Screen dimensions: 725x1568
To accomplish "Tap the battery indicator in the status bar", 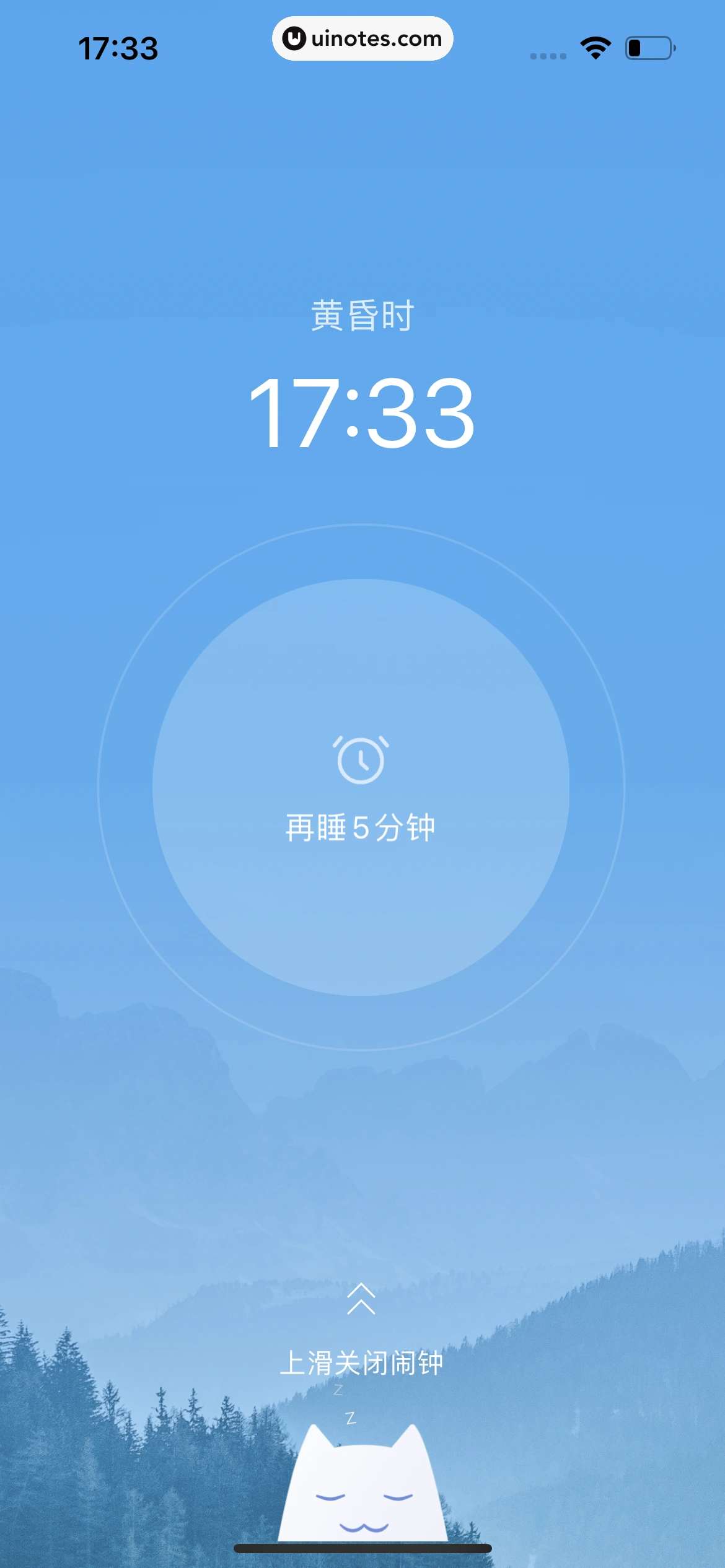I will pyautogui.click(x=649, y=47).
